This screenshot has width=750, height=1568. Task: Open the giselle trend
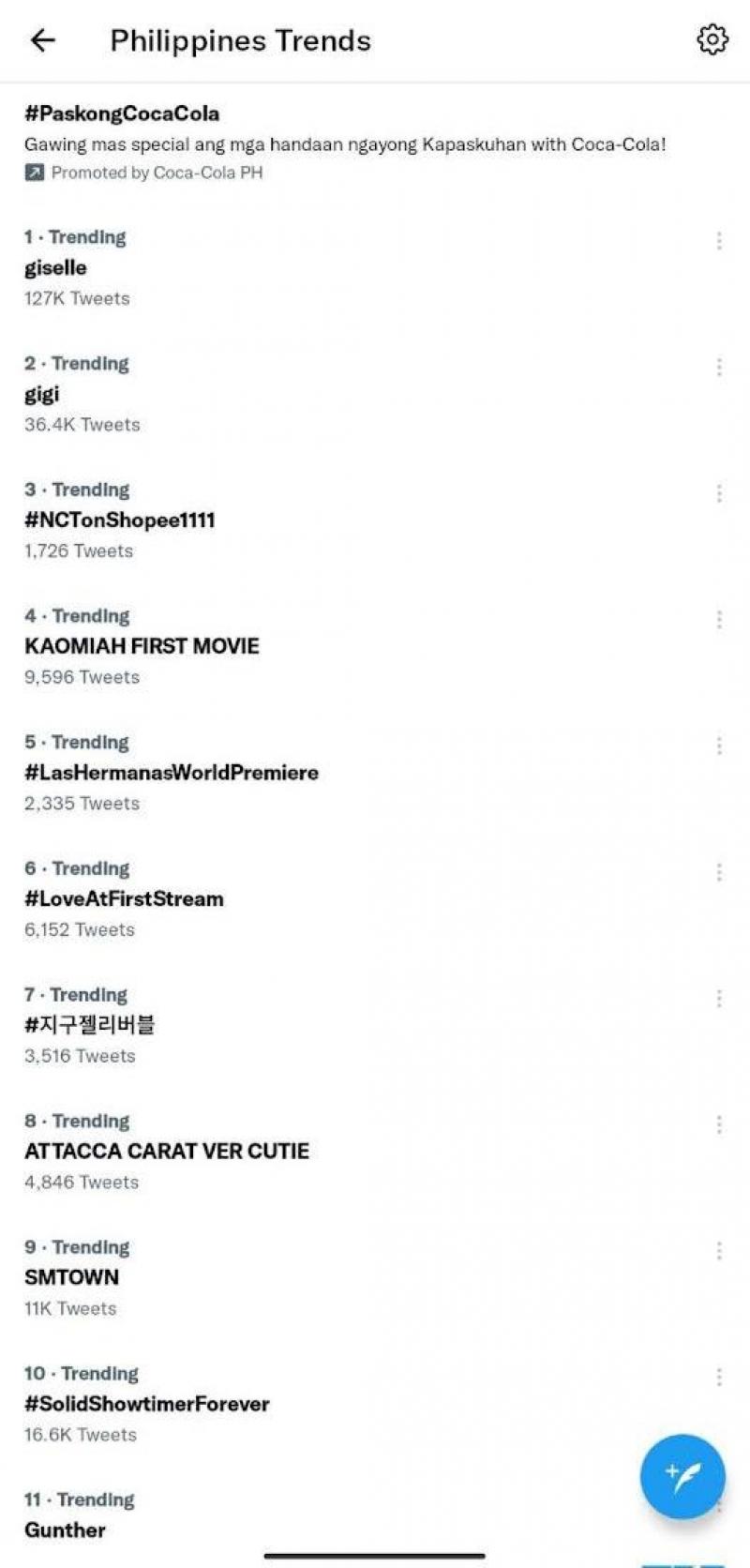point(55,268)
